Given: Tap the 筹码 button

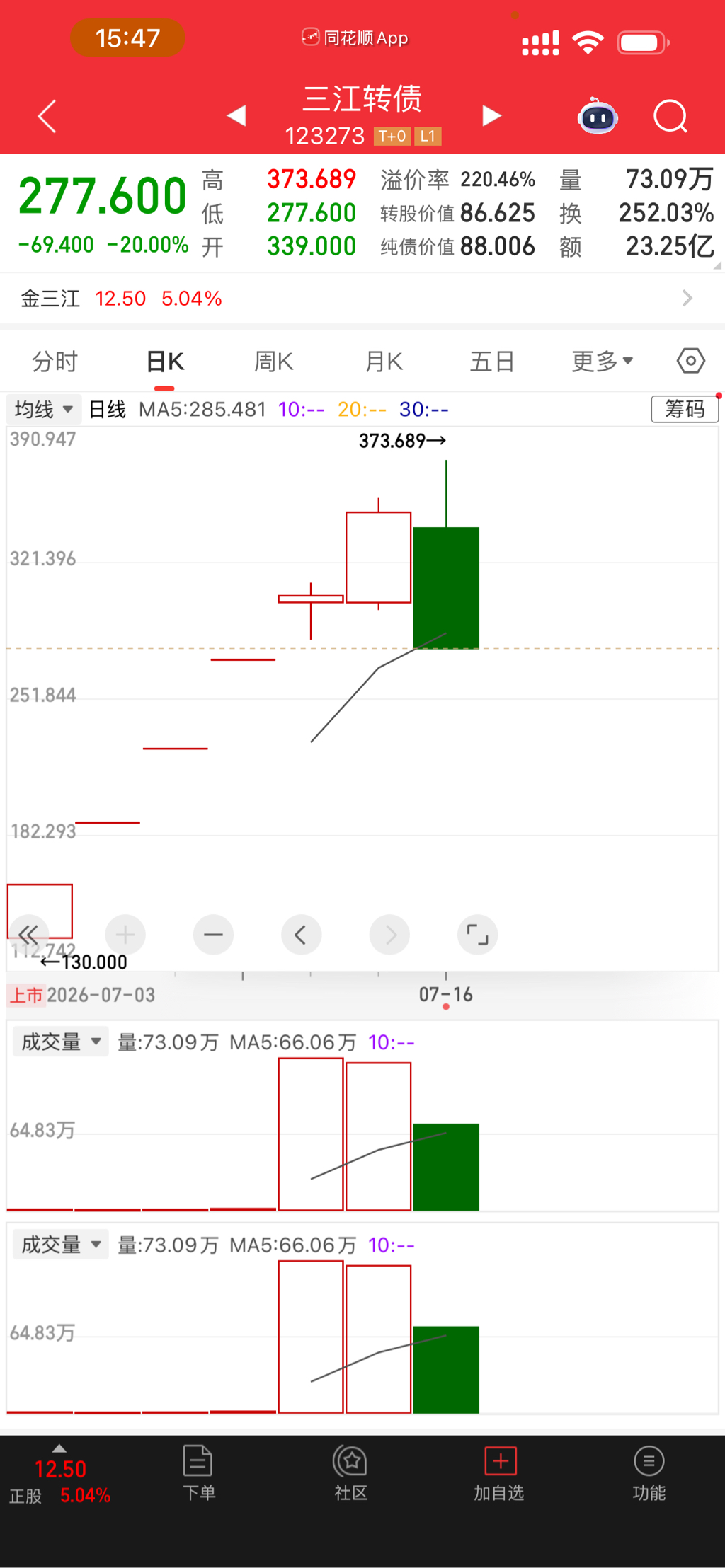Looking at the screenshot, I should coord(684,409).
